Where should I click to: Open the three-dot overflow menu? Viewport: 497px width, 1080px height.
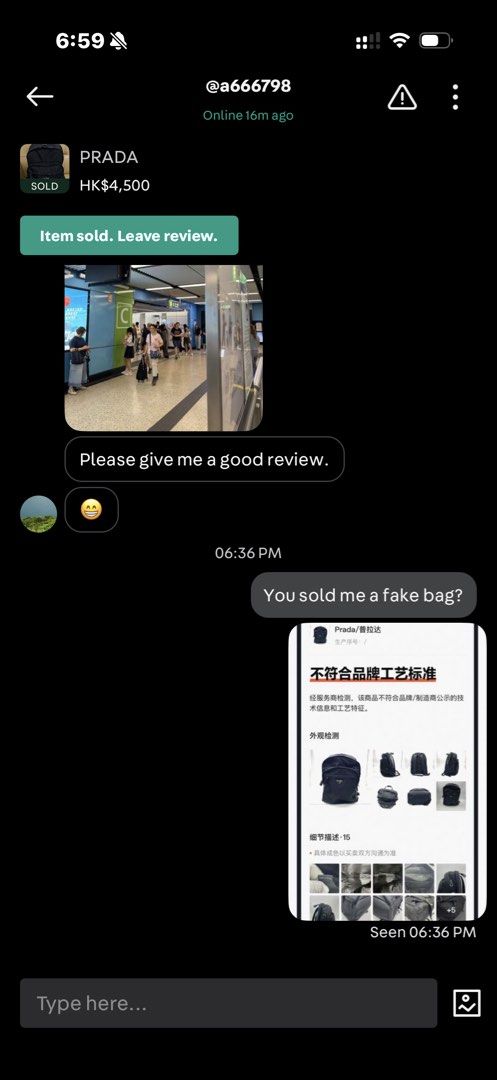(x=455, y=97)
